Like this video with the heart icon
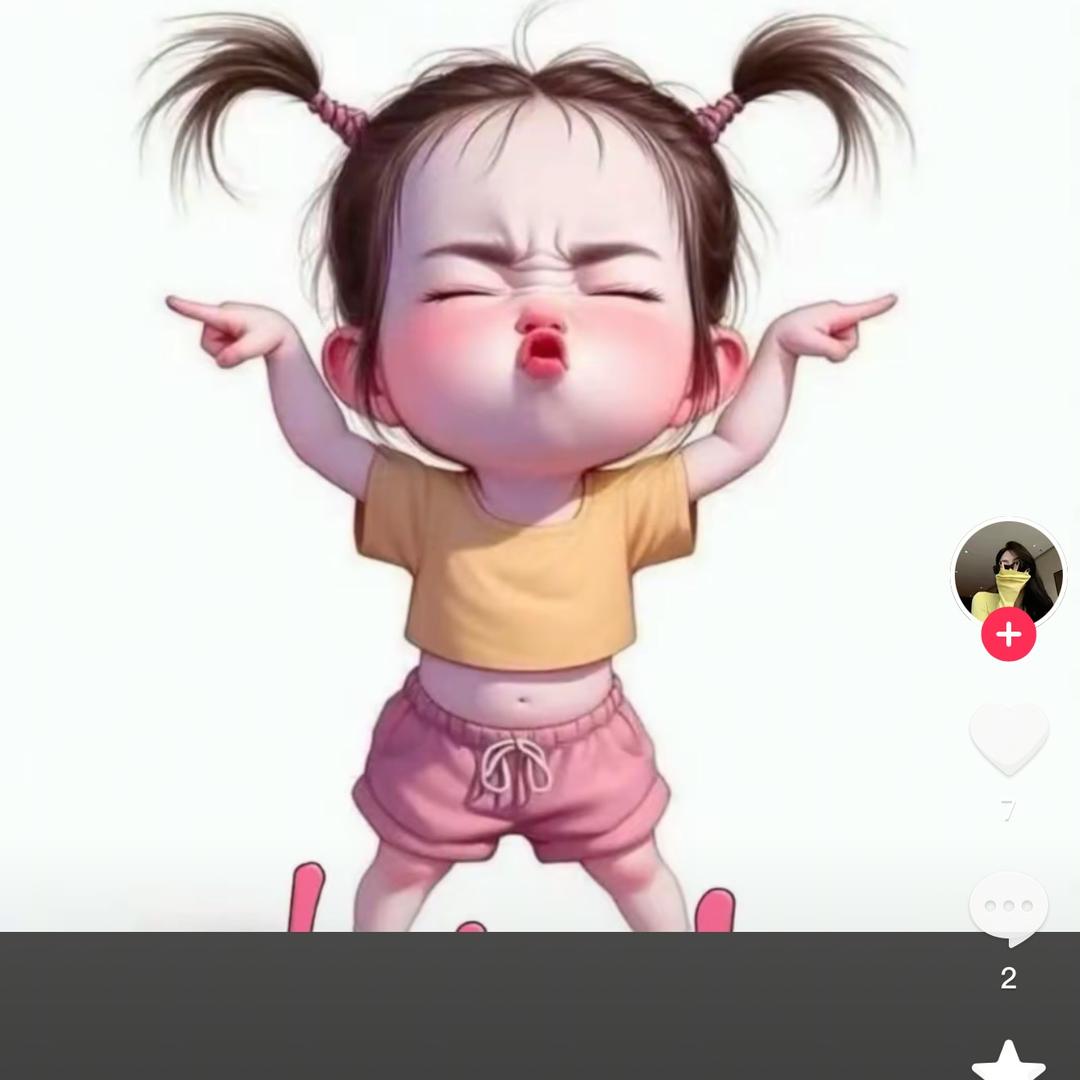This screenshot has width=1080, height=1080. point(1008,738)
